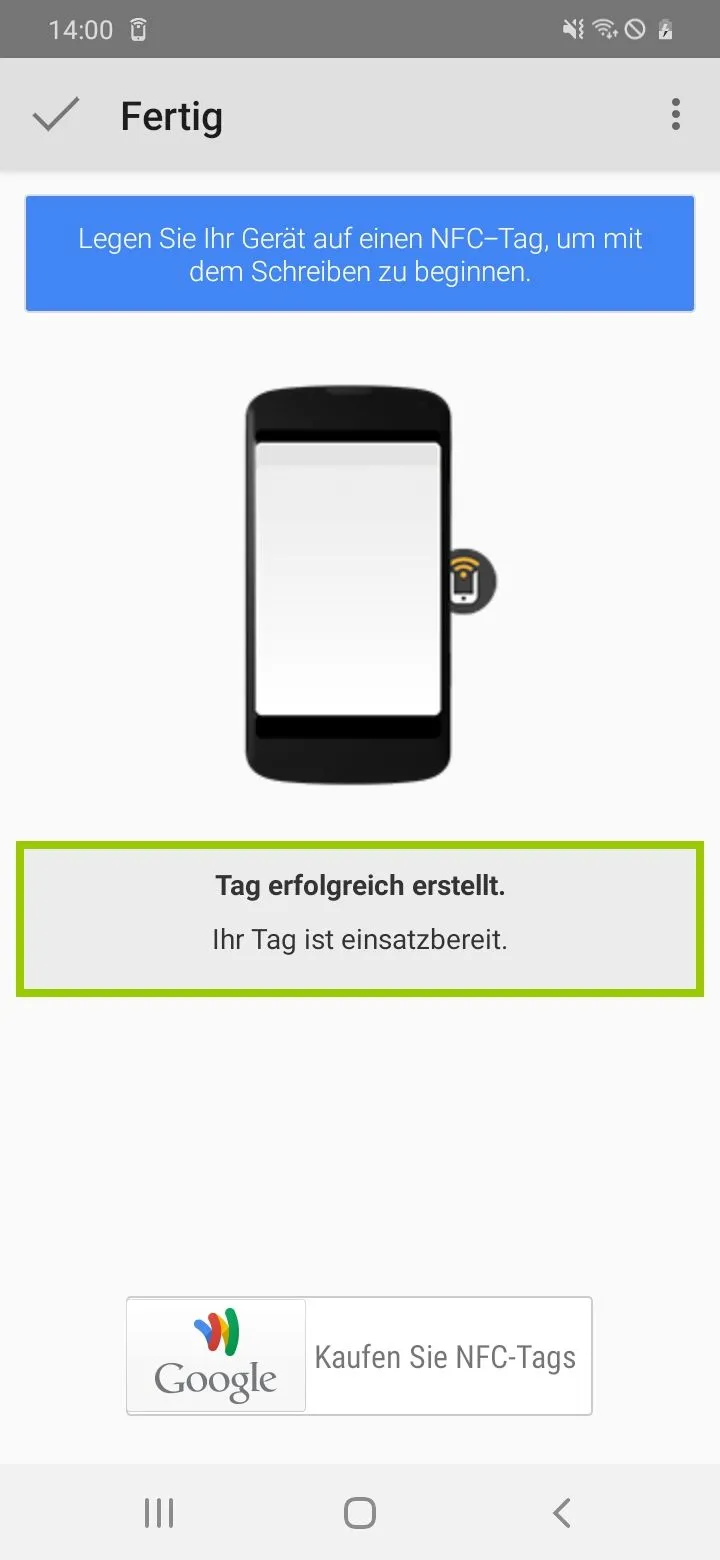Go back using the navigation bar
Viewport: 720px width, 1560px height.
click(562, 1513)
